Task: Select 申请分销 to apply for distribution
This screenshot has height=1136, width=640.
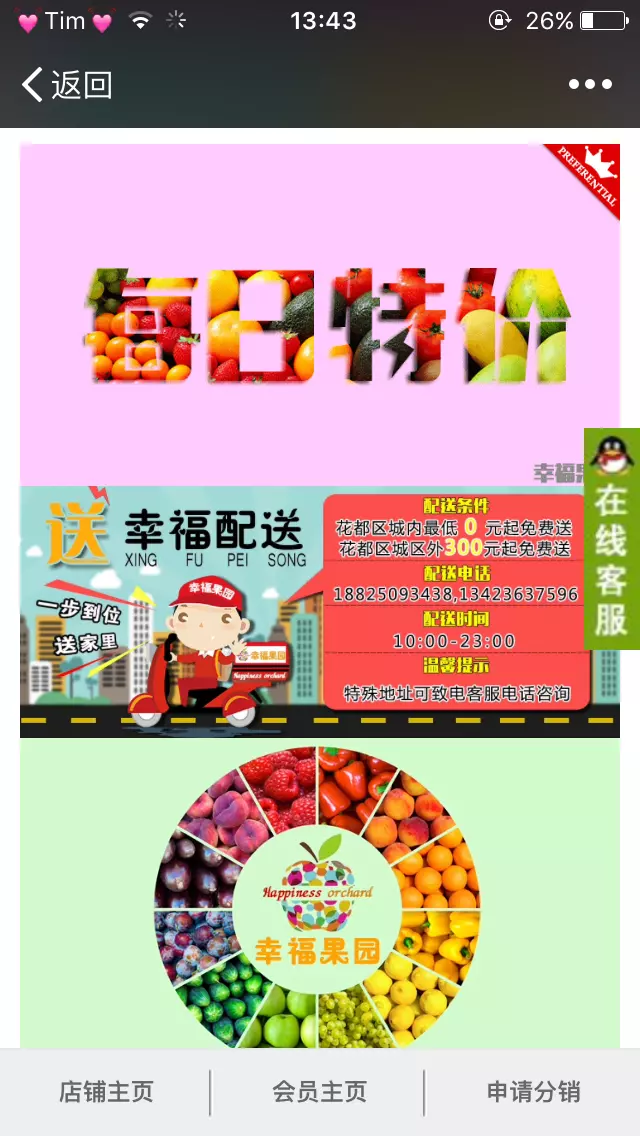Action: click(x=533, y=1092)
